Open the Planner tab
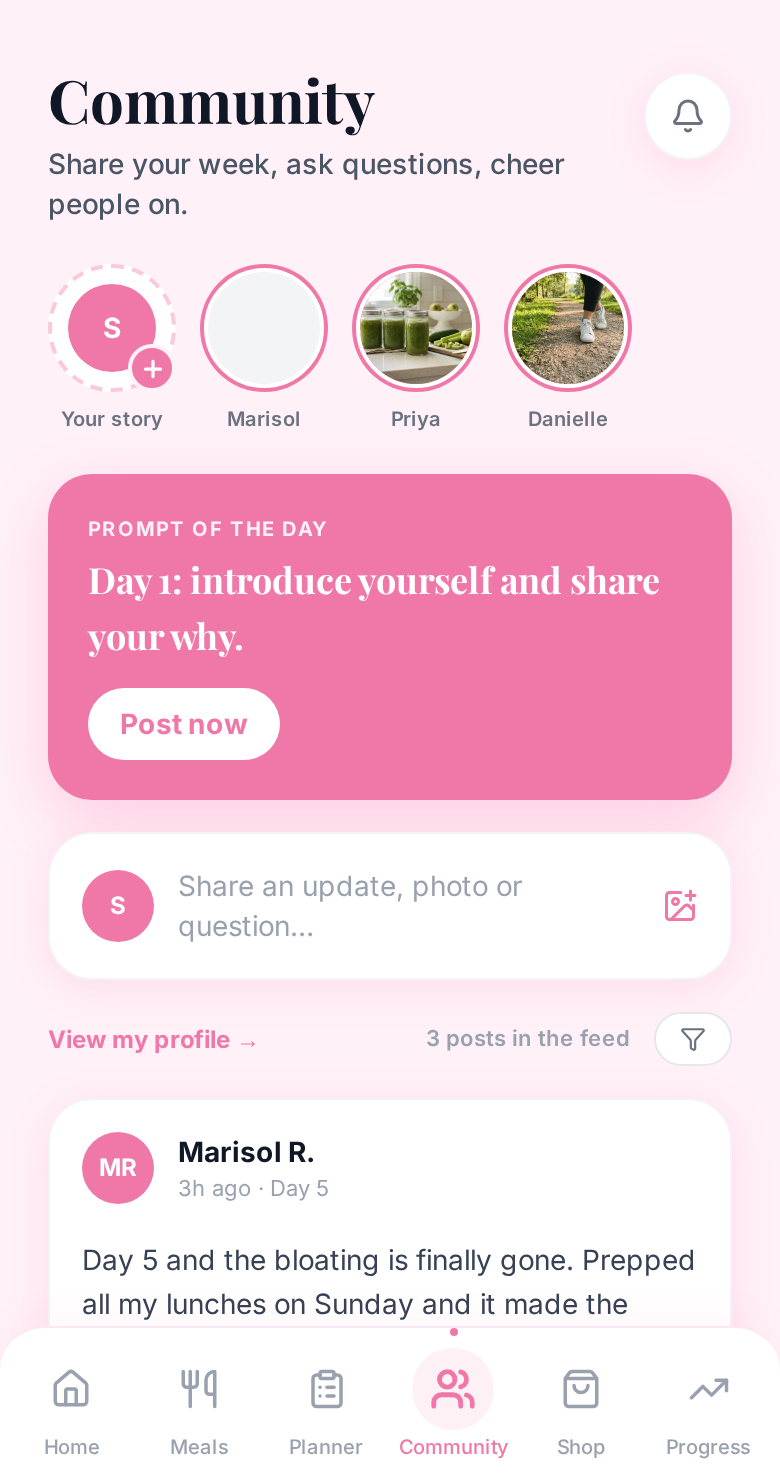This screenshot has height=1482, width=780. (x=326, y=1406)
